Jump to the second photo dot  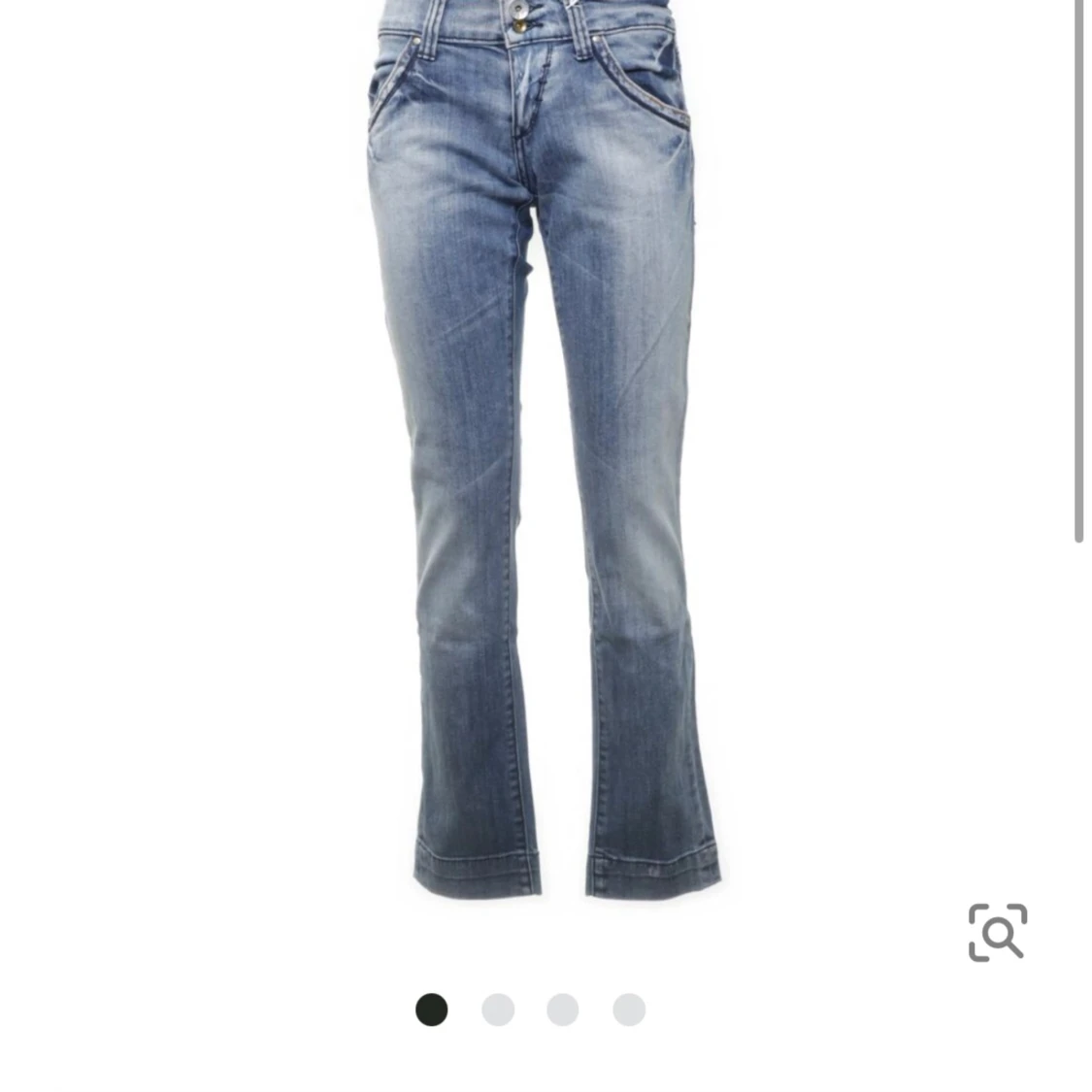[x=498, y=1009]
